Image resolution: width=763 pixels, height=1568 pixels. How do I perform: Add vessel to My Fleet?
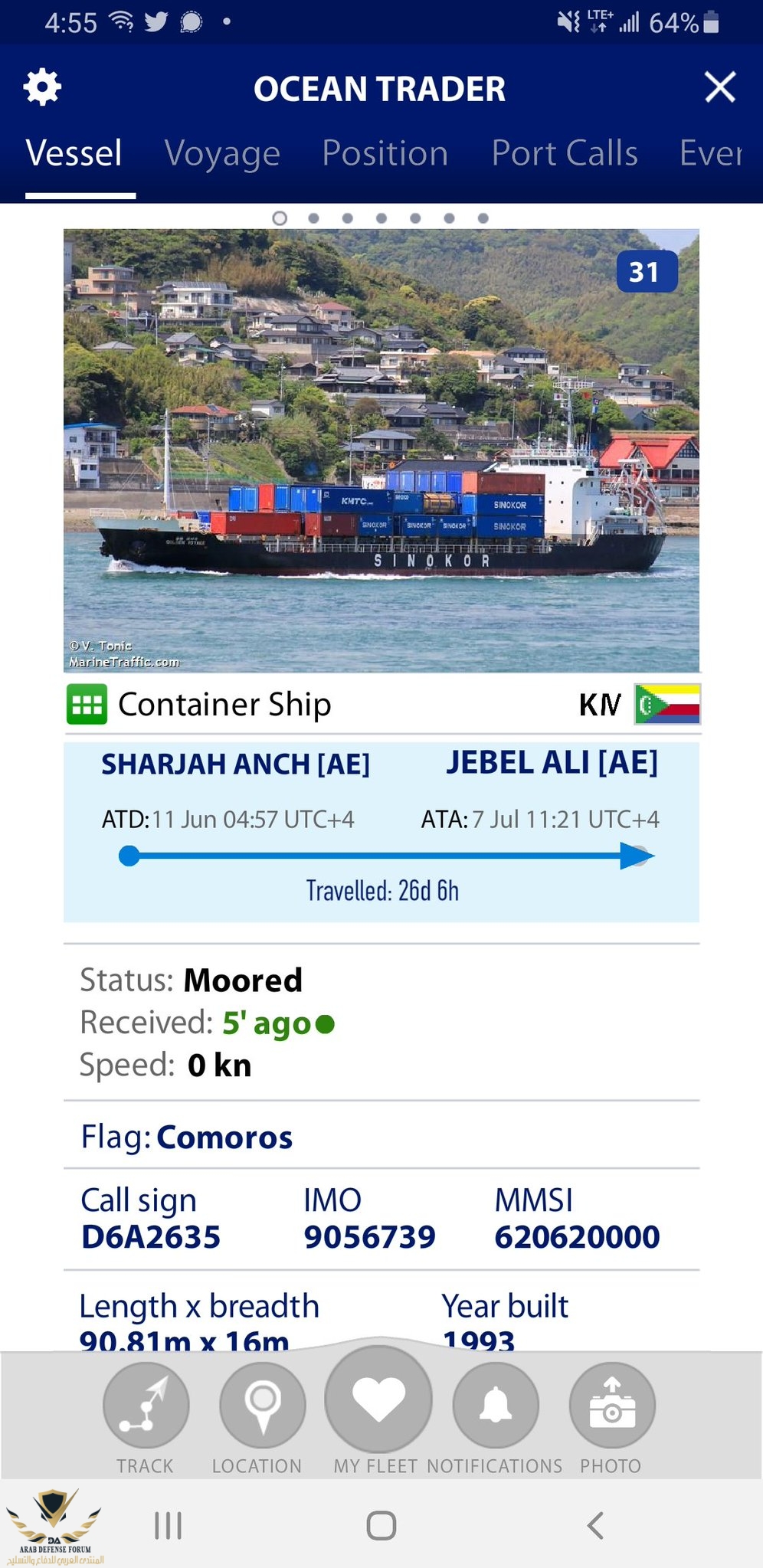pos(378,1400)
